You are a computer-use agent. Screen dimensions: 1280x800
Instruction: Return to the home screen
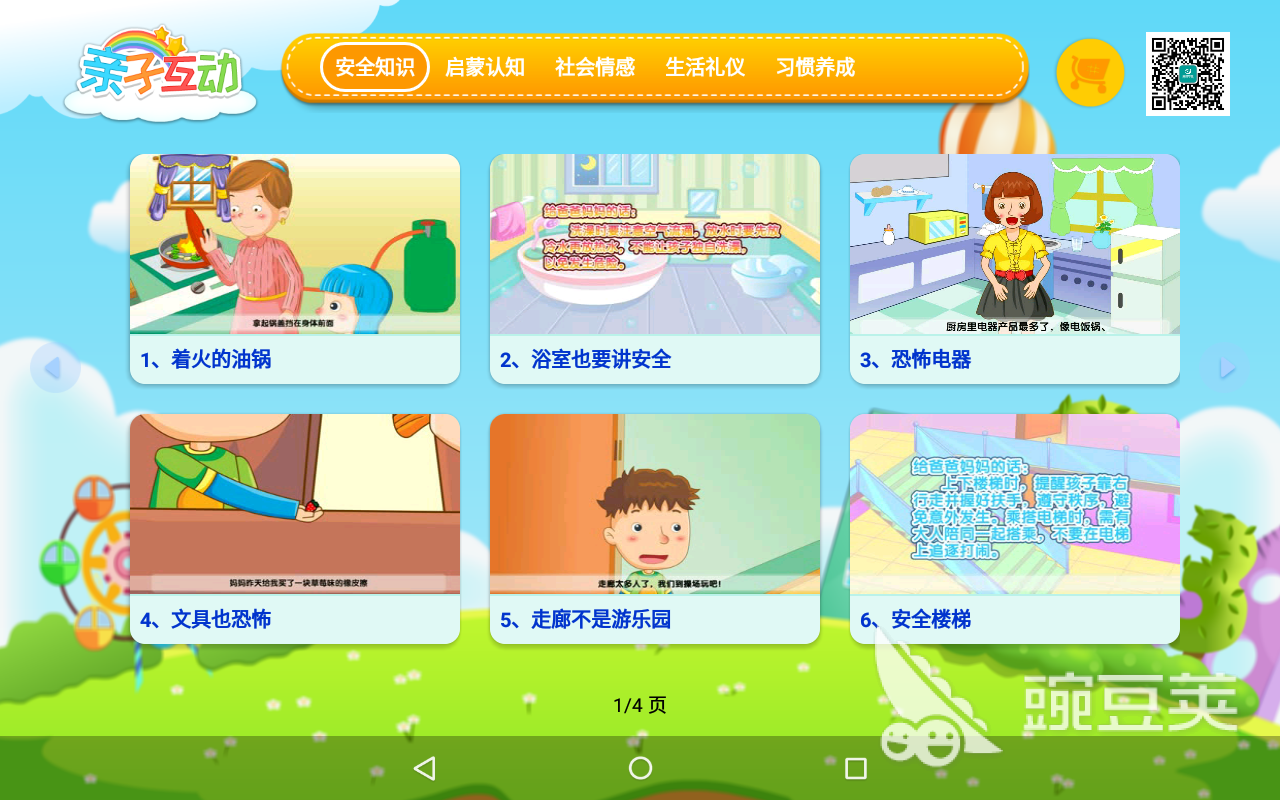(x=640, y=768)
